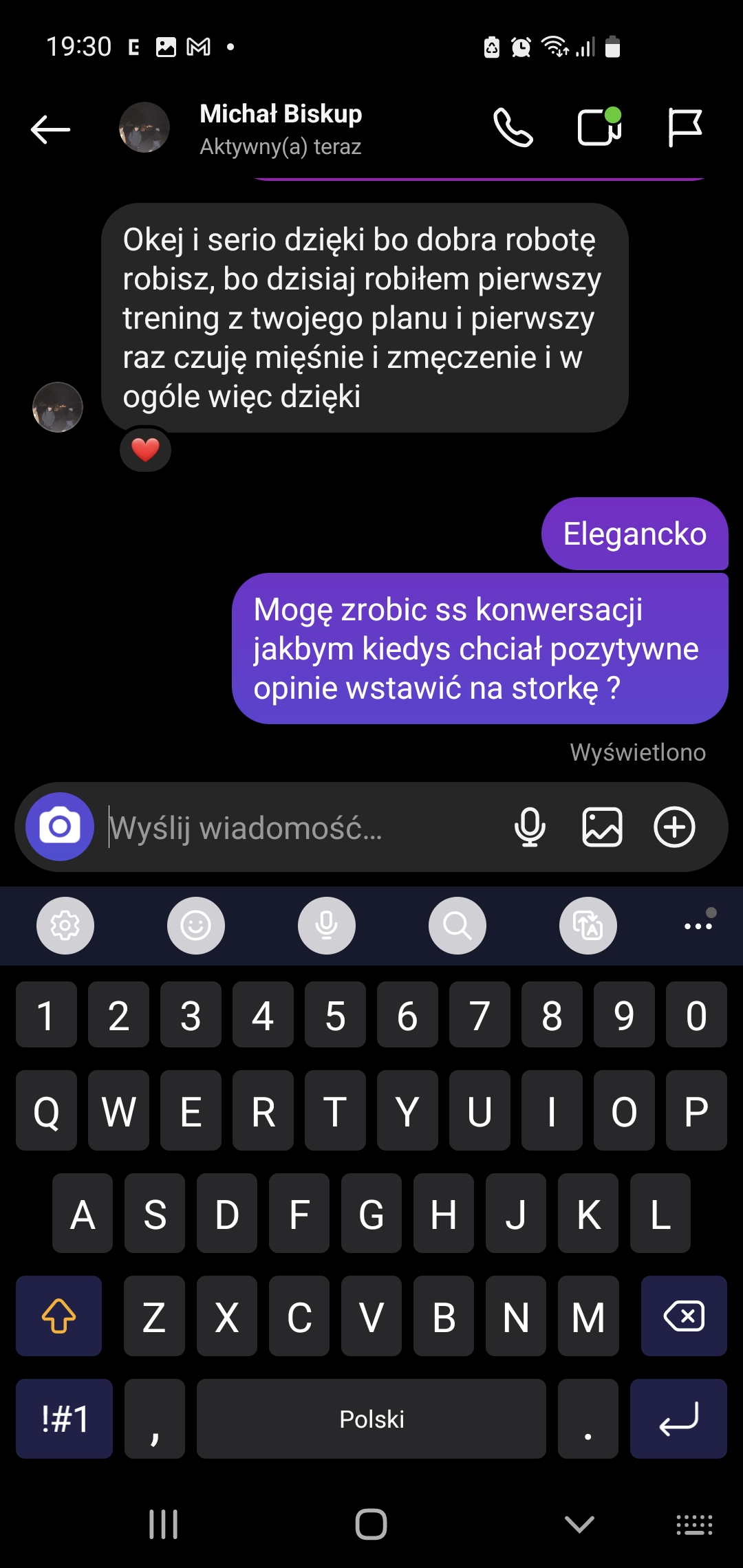
Task: Start a video call with Michał
Action: [x=599, y=128]
